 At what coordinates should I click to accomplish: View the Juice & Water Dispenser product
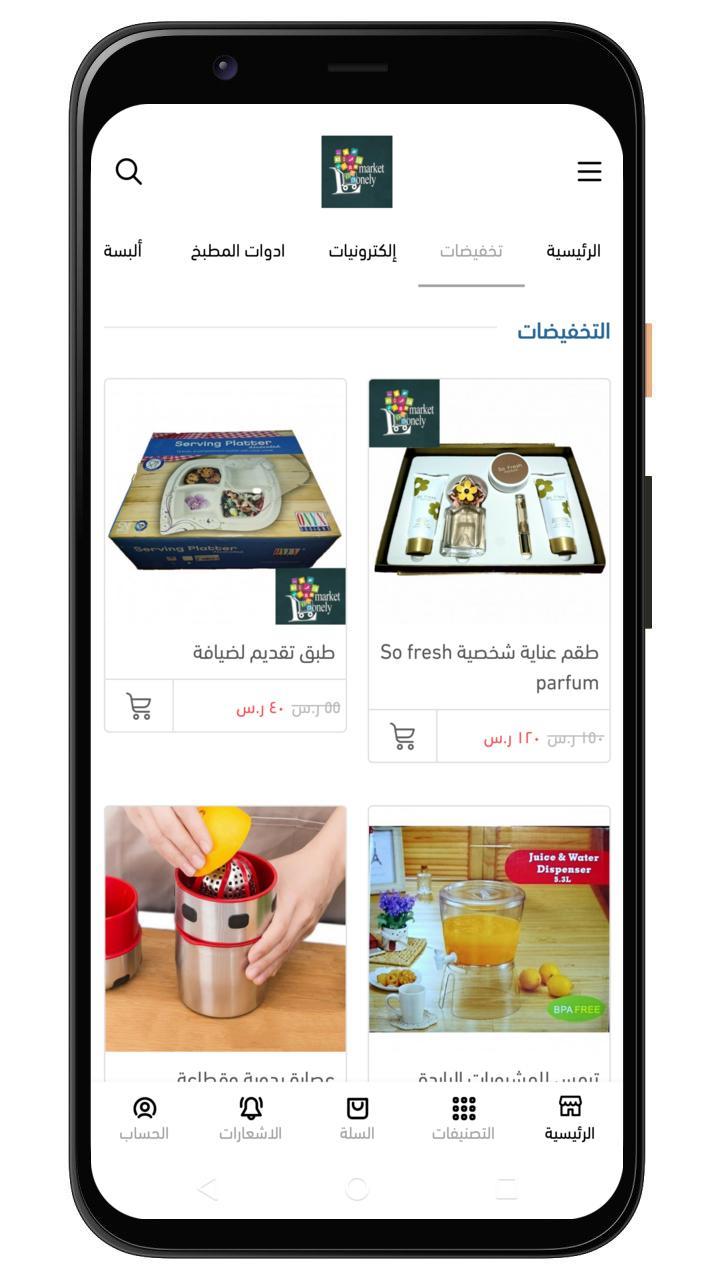pos(489,930)
